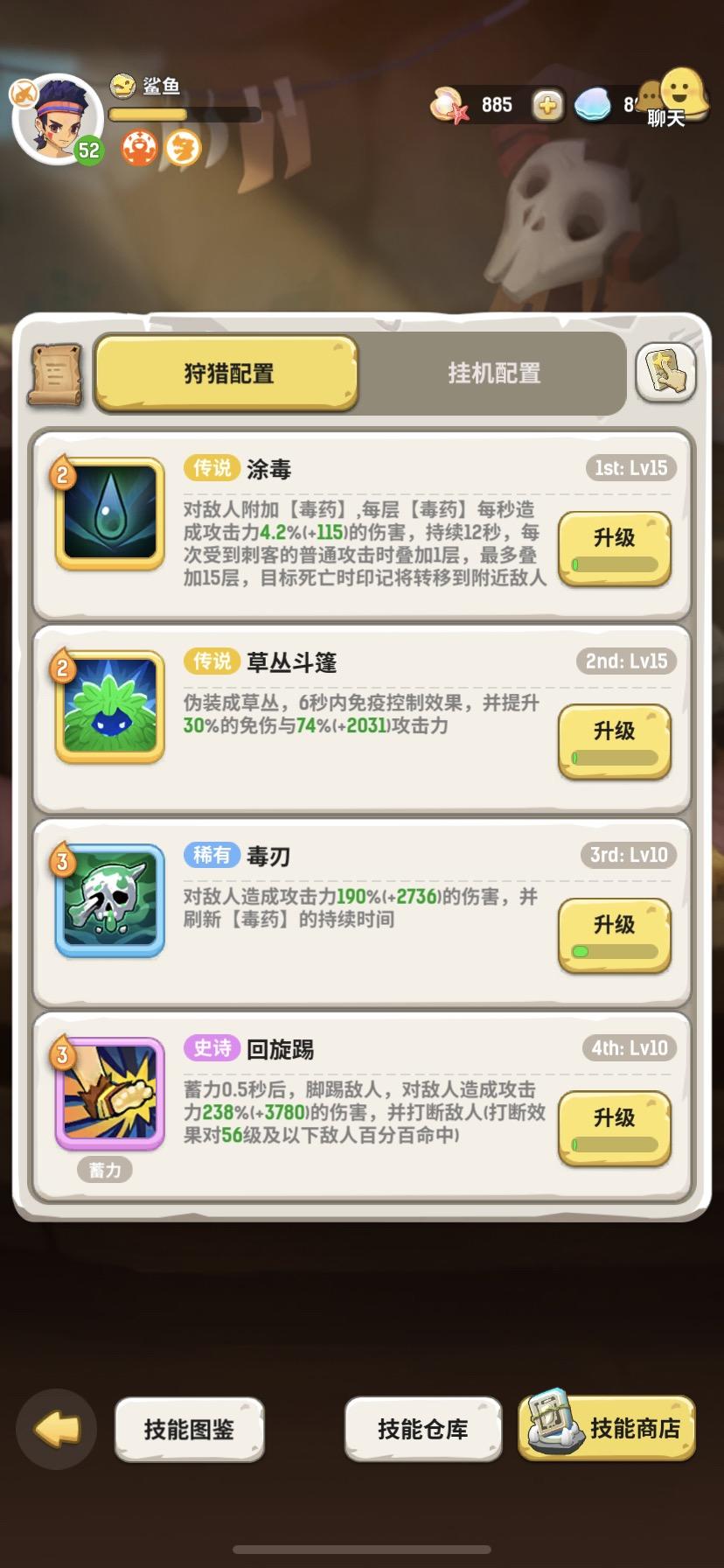This screenshot has width=724, height=1568.
Task: Open the player avatar profile
Action: pos(58,120)
